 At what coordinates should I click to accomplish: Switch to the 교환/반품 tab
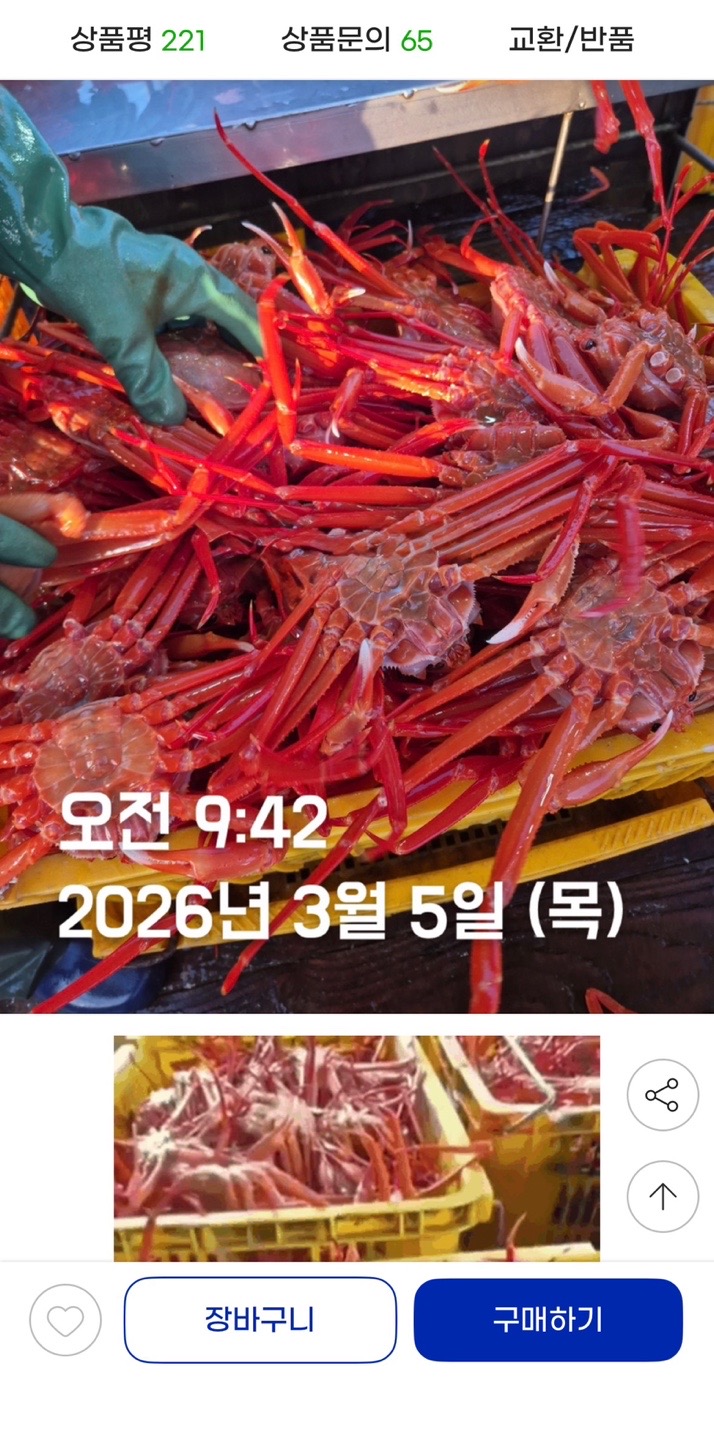click(571, 40)
